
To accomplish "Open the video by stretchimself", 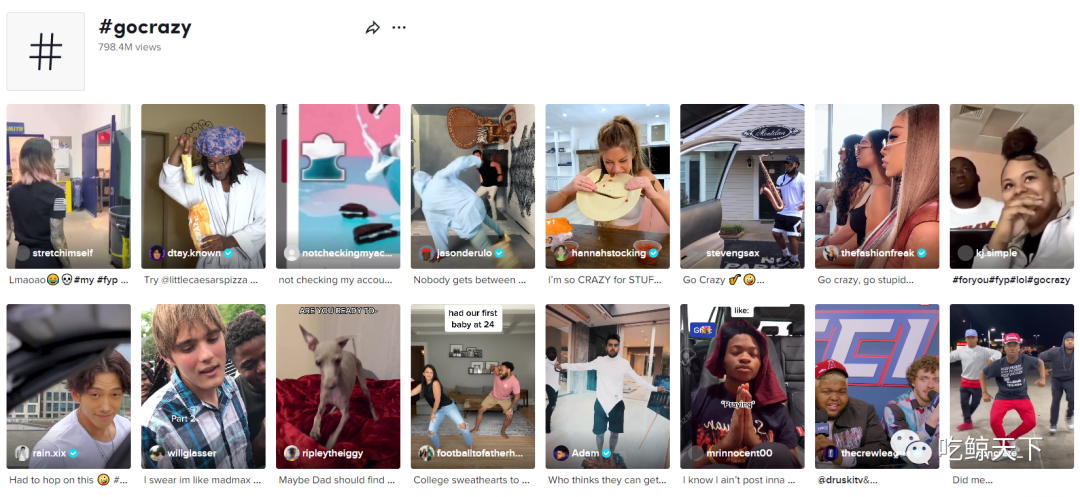I will (x=68, y=185).
